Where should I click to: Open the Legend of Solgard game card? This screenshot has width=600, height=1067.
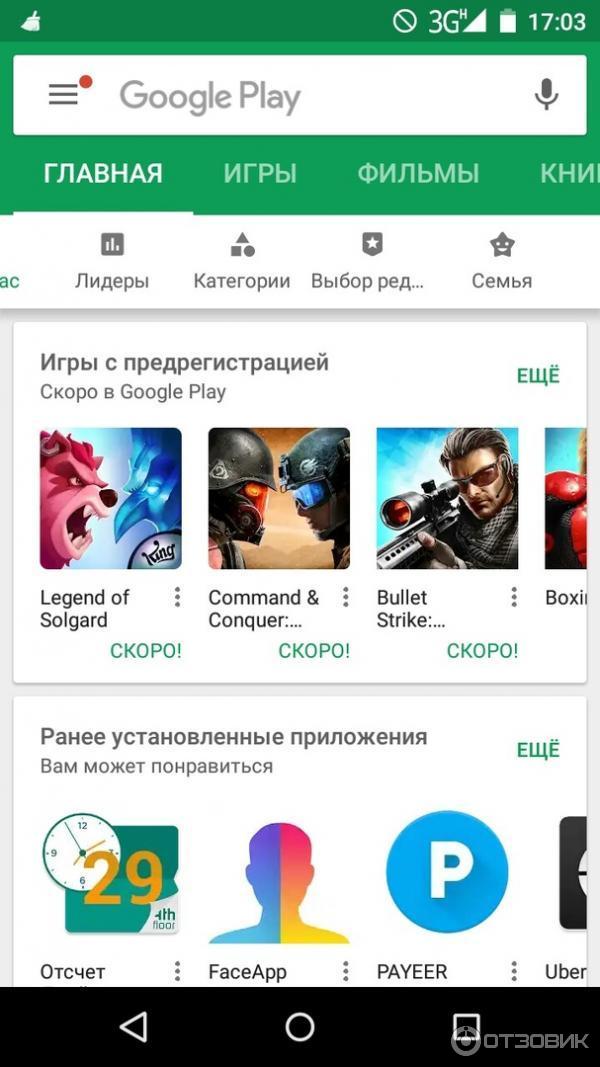pos(111,498)
